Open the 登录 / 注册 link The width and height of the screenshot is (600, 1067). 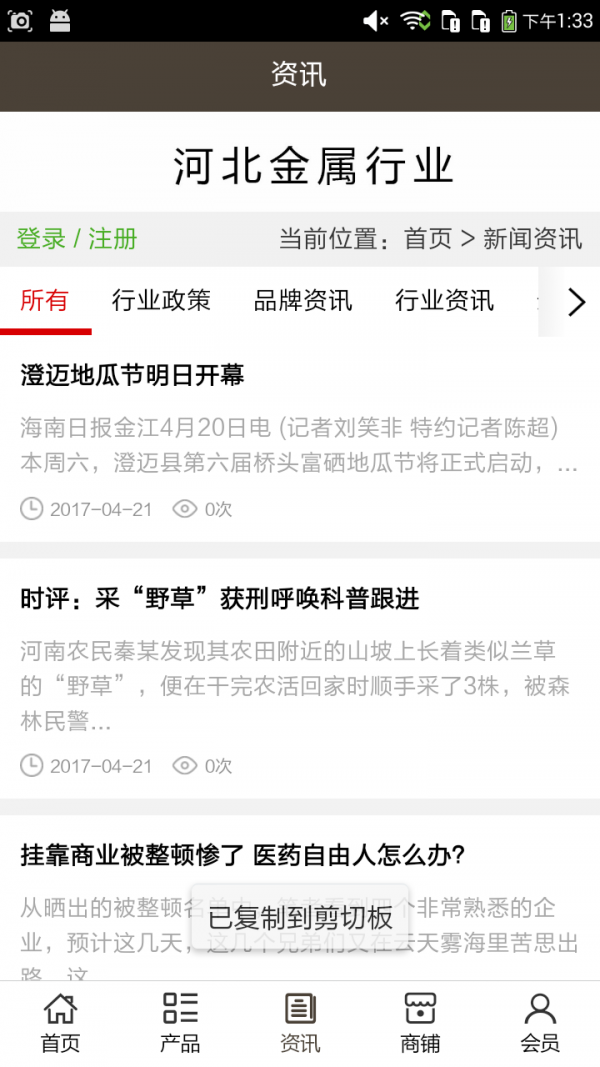click(77, 239)
